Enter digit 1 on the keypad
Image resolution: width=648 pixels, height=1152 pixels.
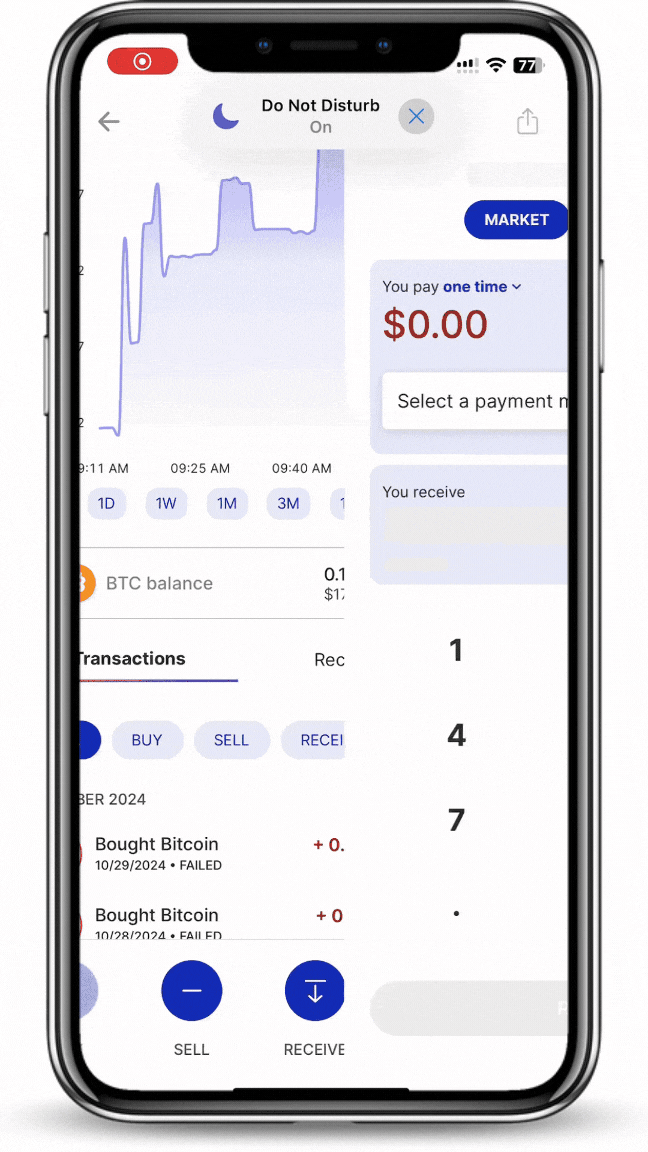click(456, 651)
